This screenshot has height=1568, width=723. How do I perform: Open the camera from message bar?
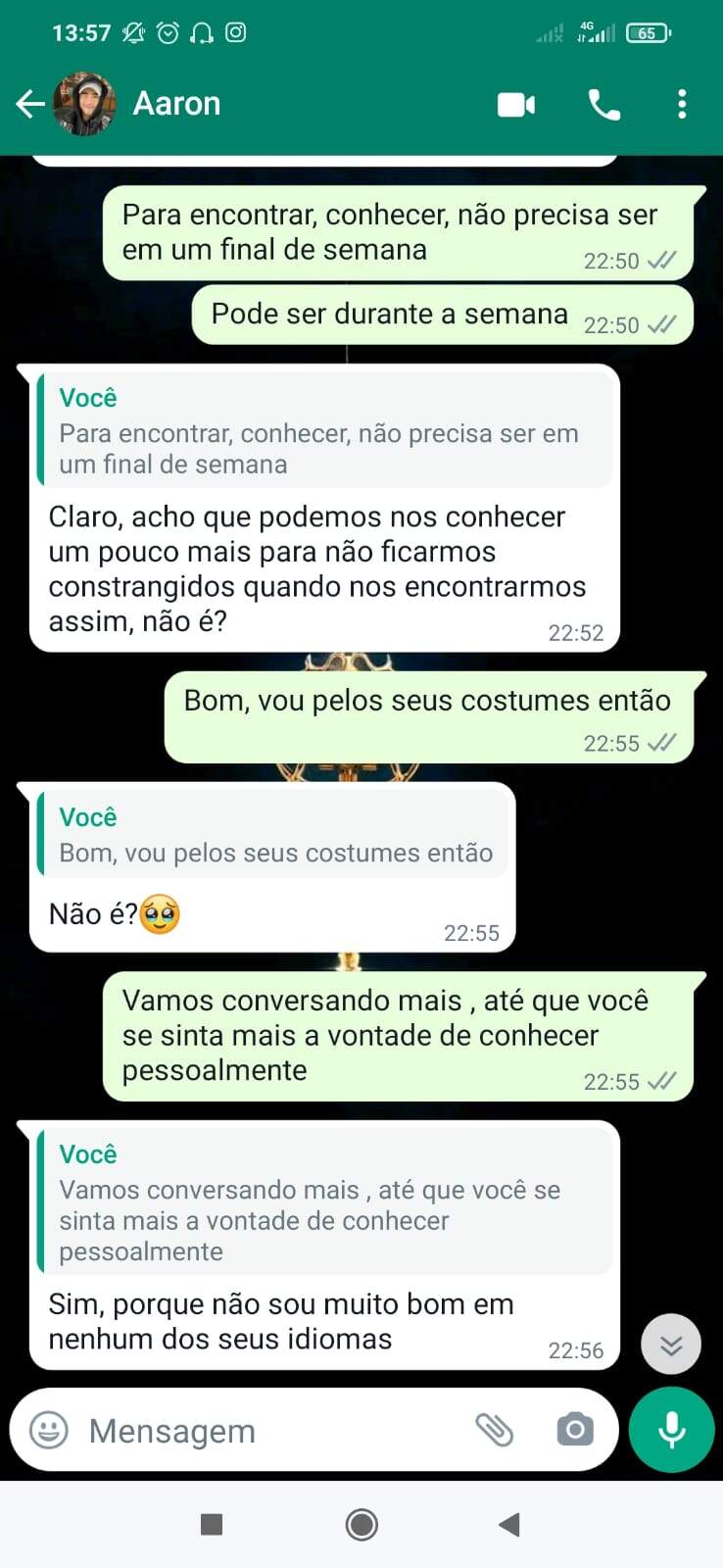574,1430
